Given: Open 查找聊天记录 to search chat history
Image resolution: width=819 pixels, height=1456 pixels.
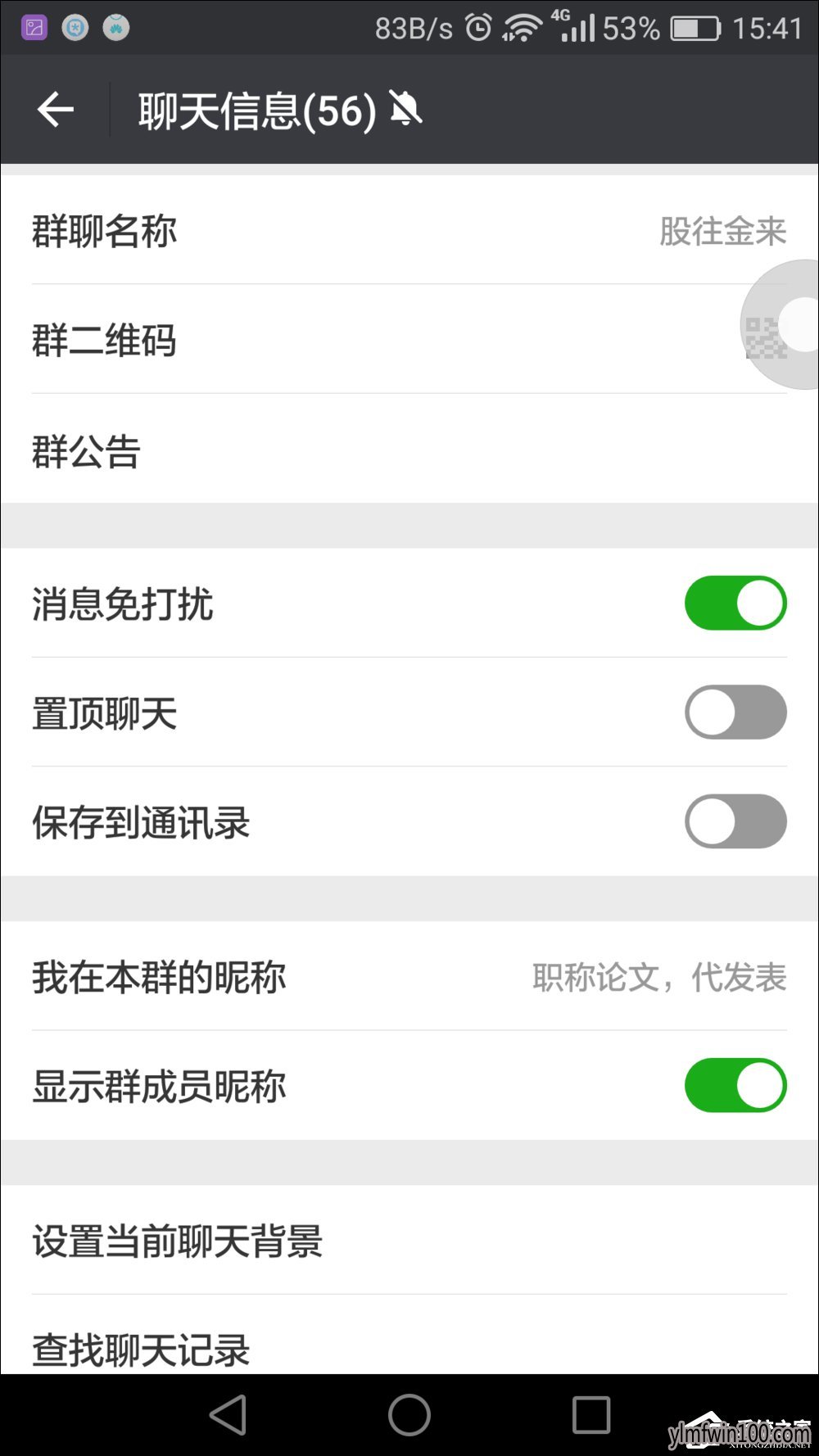Looking at the screenshot, I should [x=409, y=1335].
